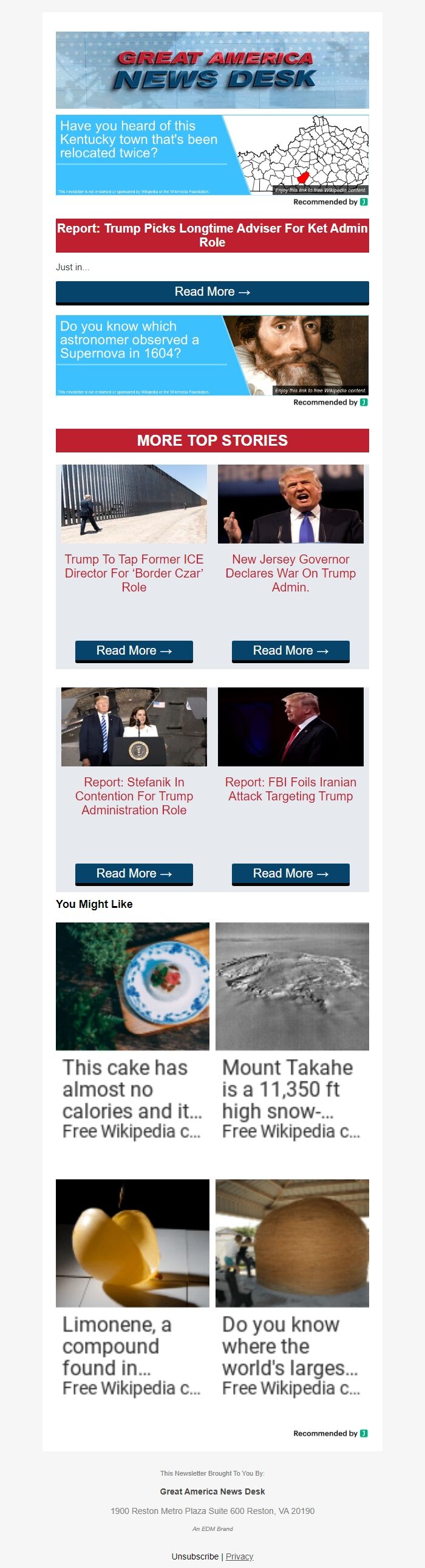Read more on the New Jersey Governor story
Screen dimensions: 425x1568
pos(290,650)
